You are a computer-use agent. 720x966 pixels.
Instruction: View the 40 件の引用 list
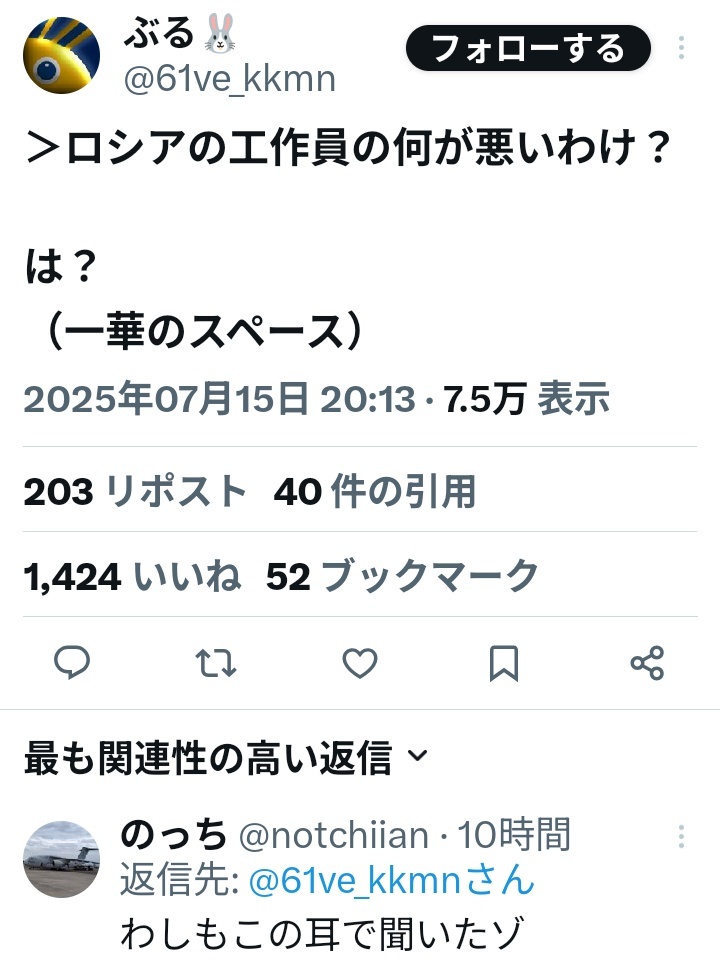[x=375, y=491]
